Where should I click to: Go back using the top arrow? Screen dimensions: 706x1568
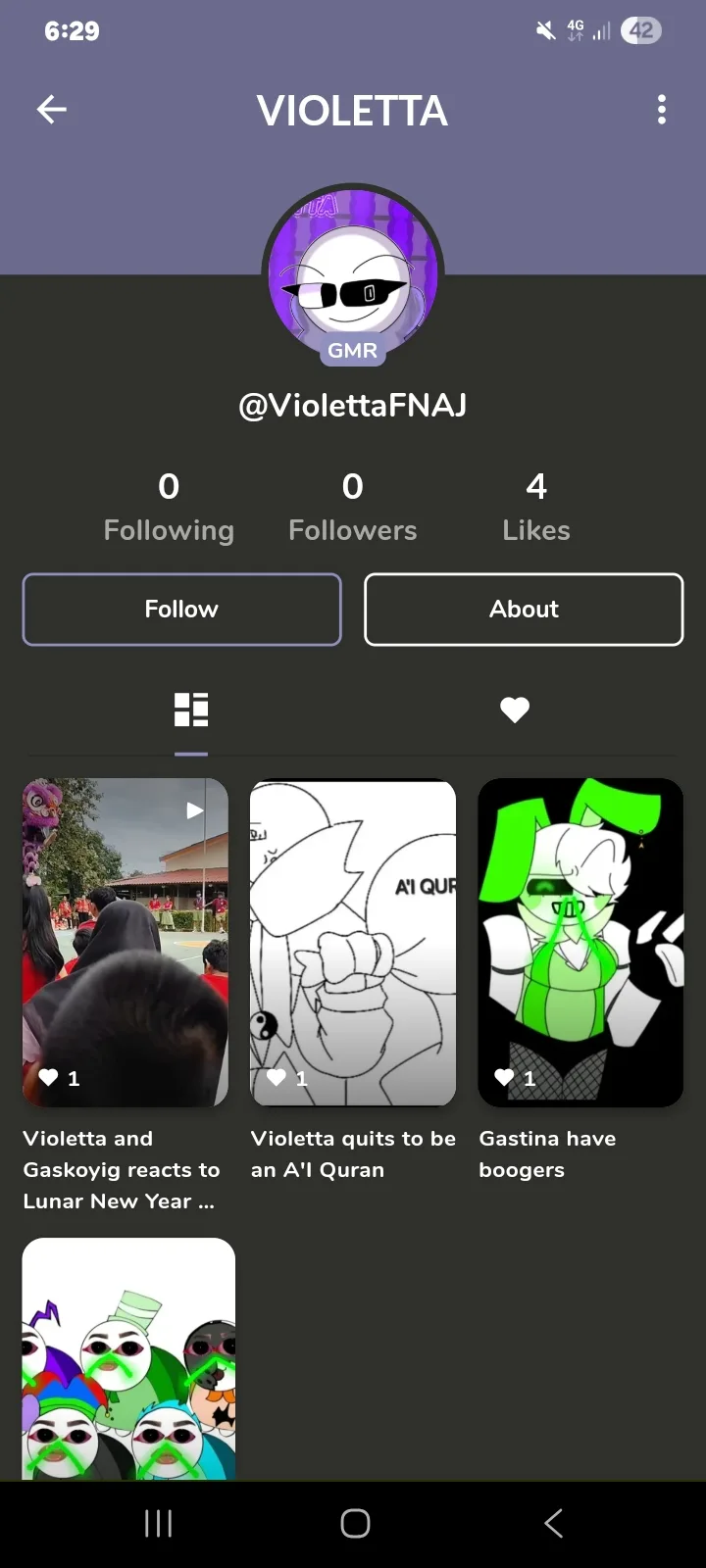(52, 110)
